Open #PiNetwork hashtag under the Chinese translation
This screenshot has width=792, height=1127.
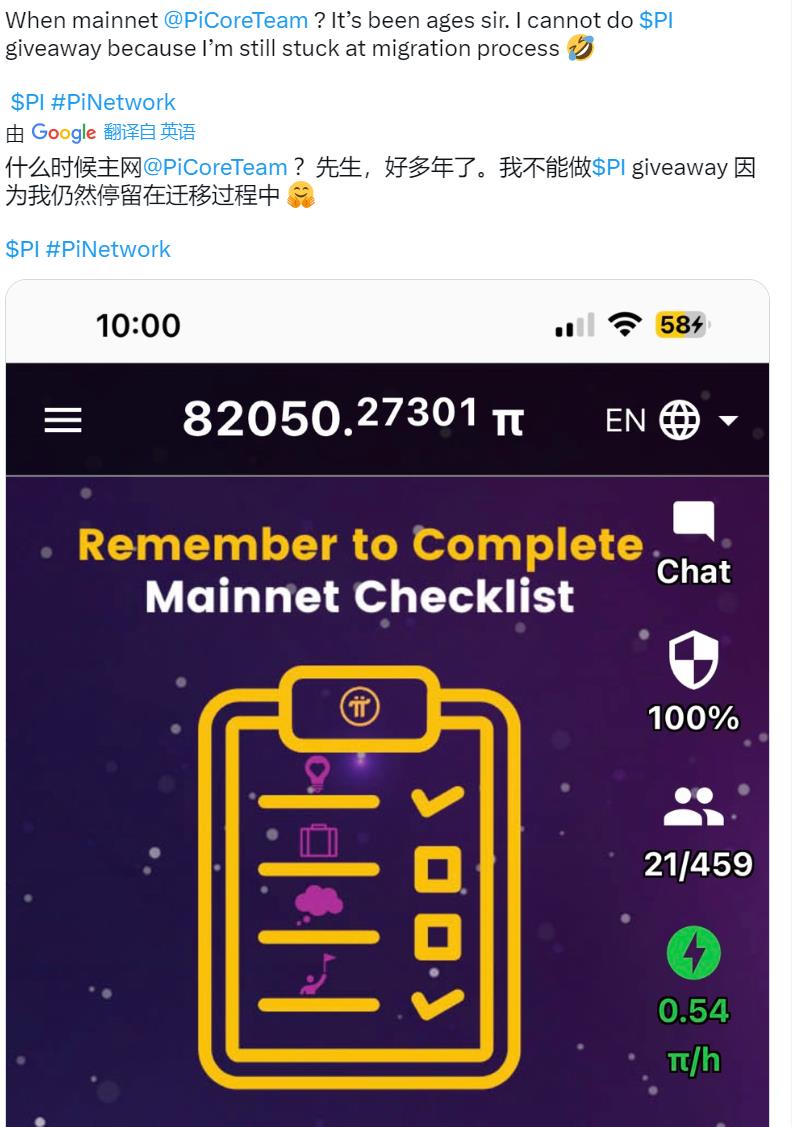(x=108, y=249)
